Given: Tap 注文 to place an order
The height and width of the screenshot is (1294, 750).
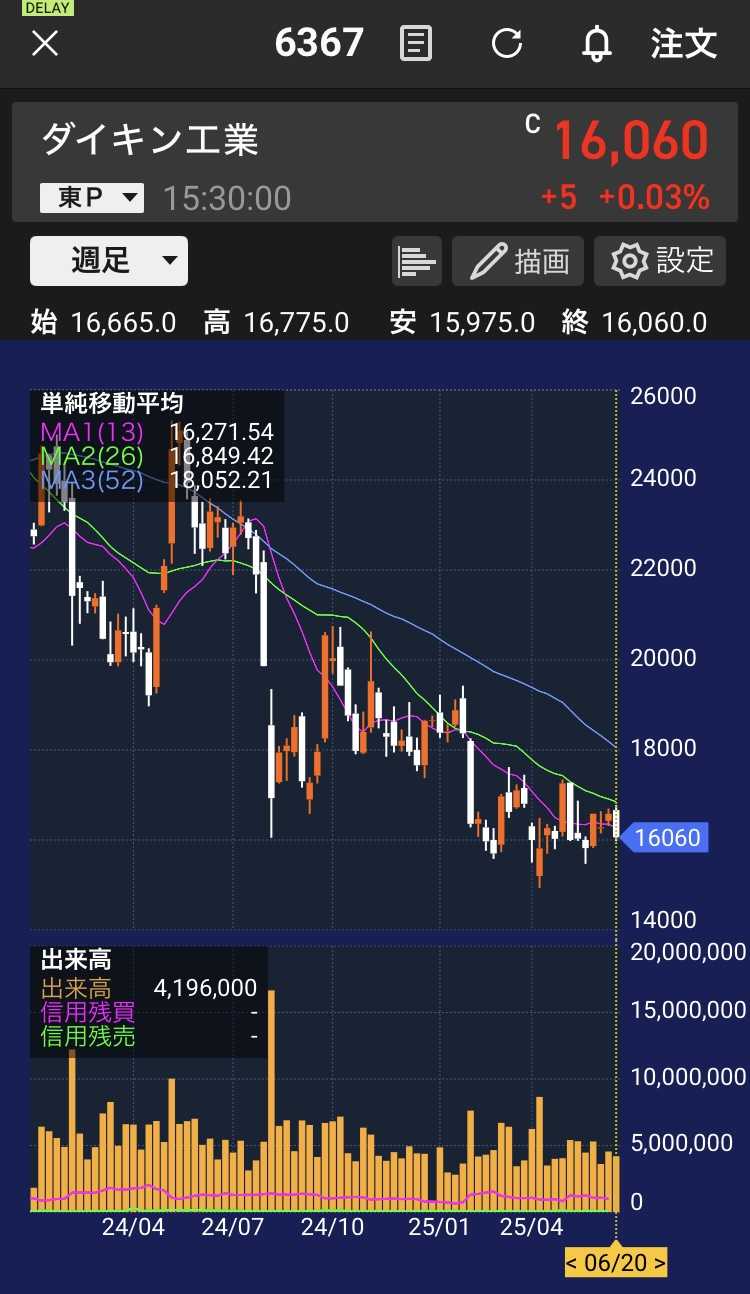Looking at the screenshot, I should [684, 43].
